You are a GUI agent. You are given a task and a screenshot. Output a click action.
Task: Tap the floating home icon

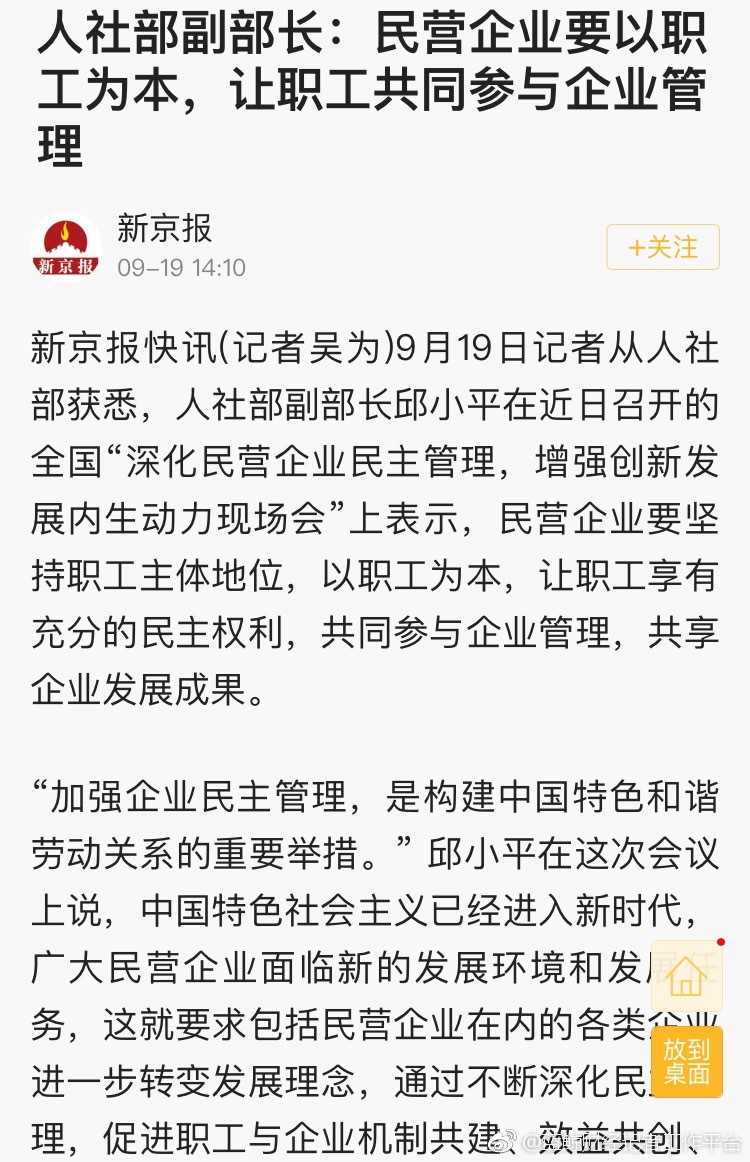686,975
